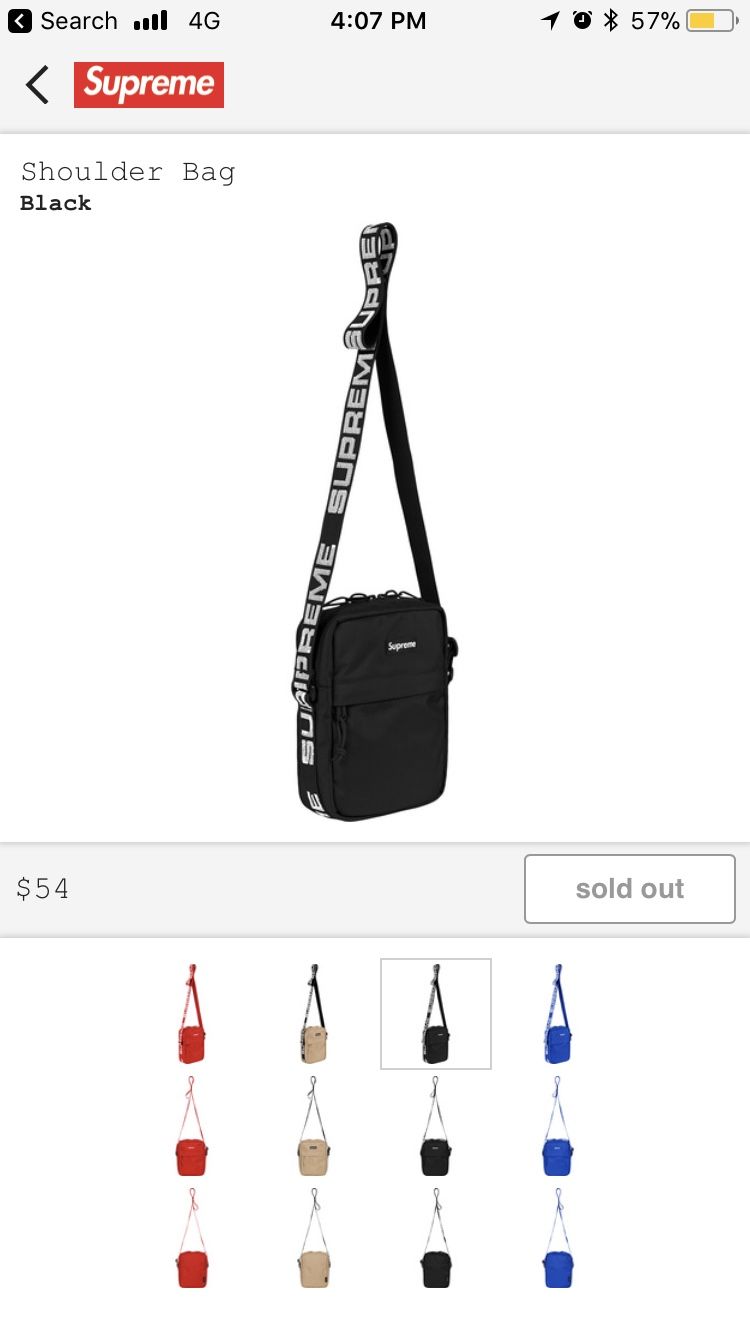
Task: Select the highlighted black bag angled-view thumbnail
Action: (435, 1014)
